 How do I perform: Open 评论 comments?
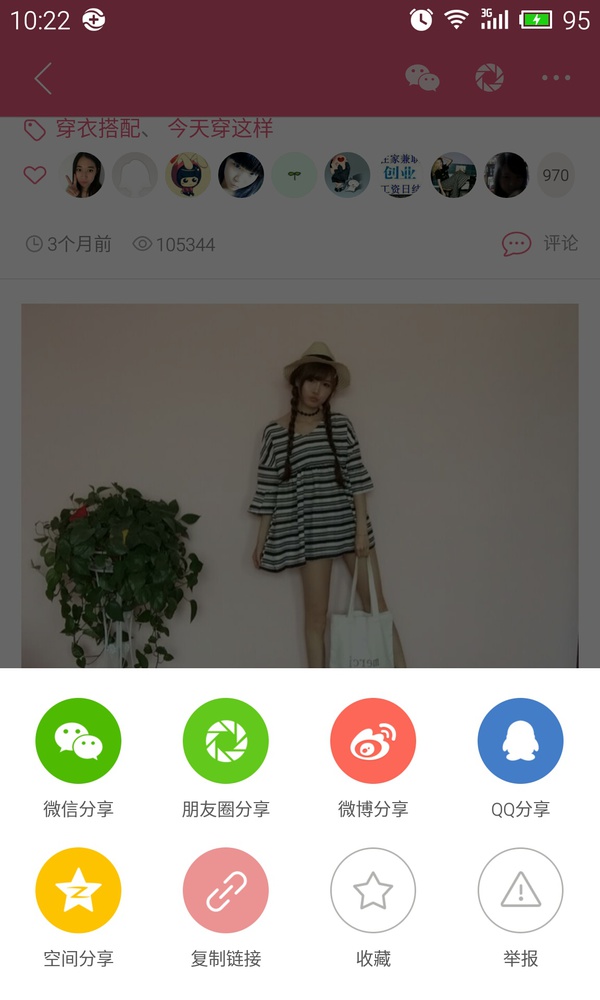coord(541,244)
